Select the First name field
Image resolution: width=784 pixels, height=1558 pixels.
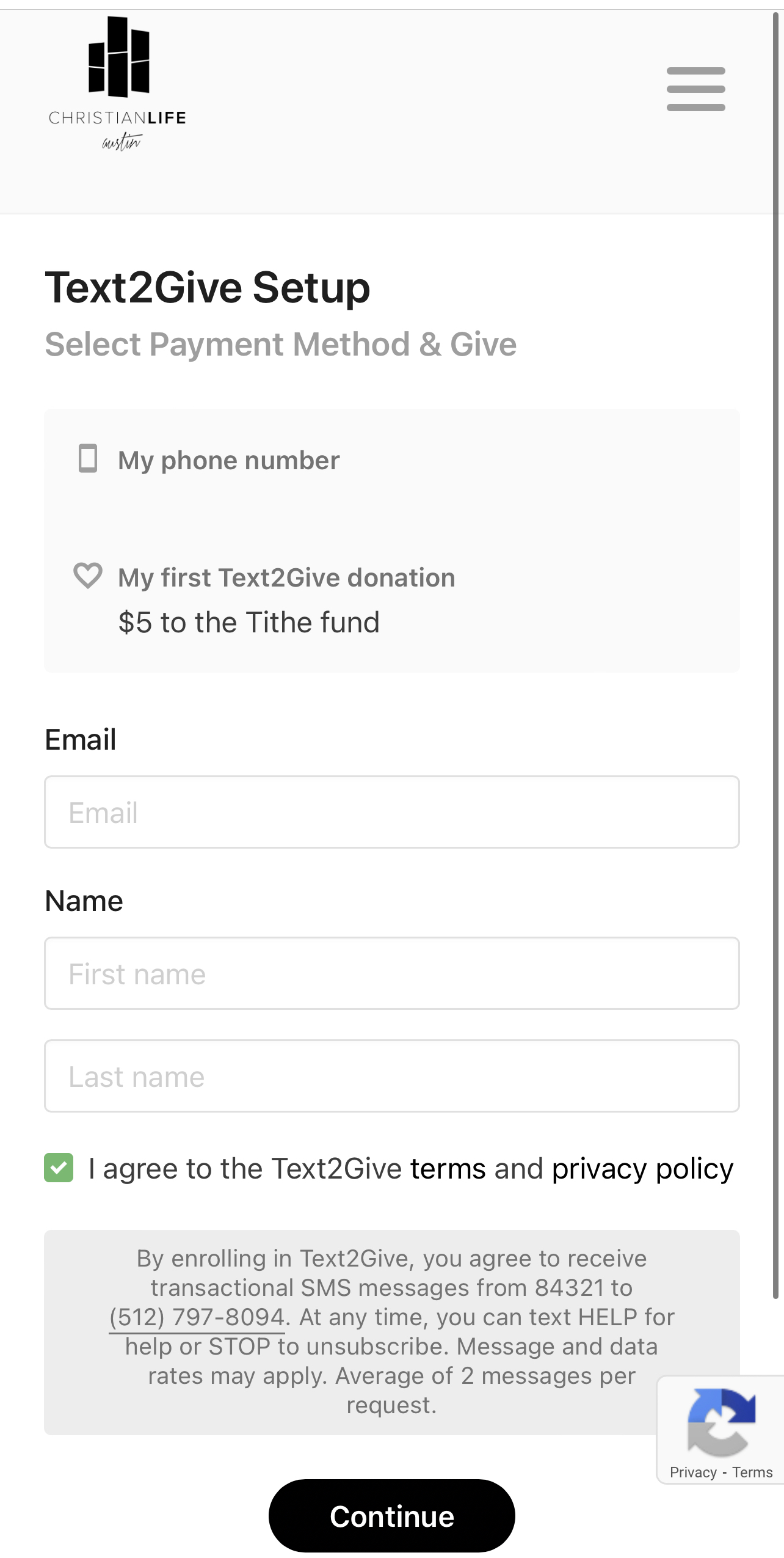[x=391, y=973]
